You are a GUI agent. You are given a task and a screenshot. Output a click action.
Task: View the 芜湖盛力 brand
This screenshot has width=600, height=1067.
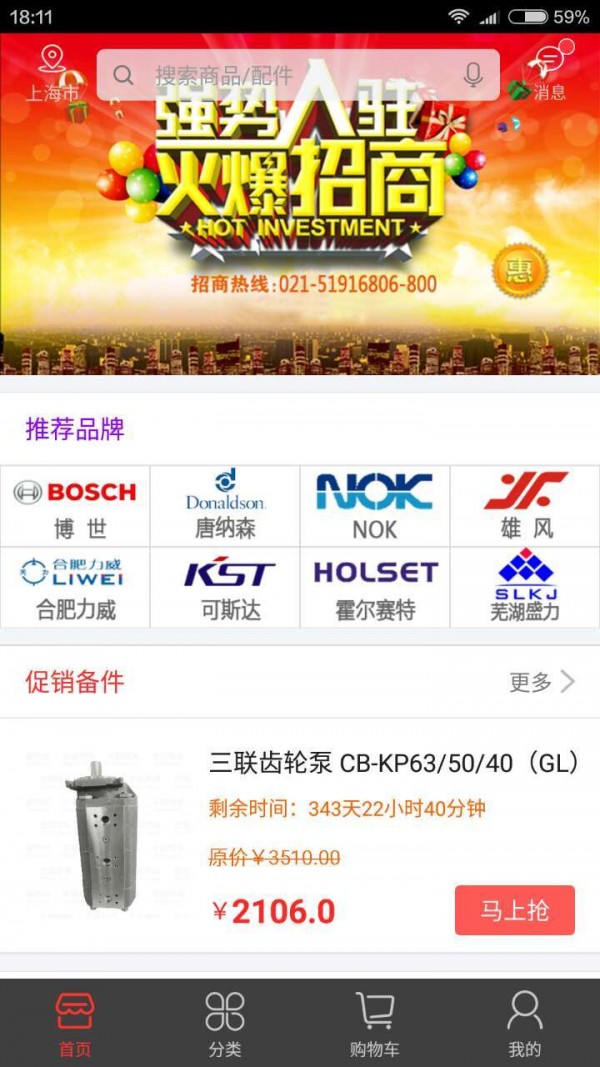pyautogui.click(x=525, y=588)
